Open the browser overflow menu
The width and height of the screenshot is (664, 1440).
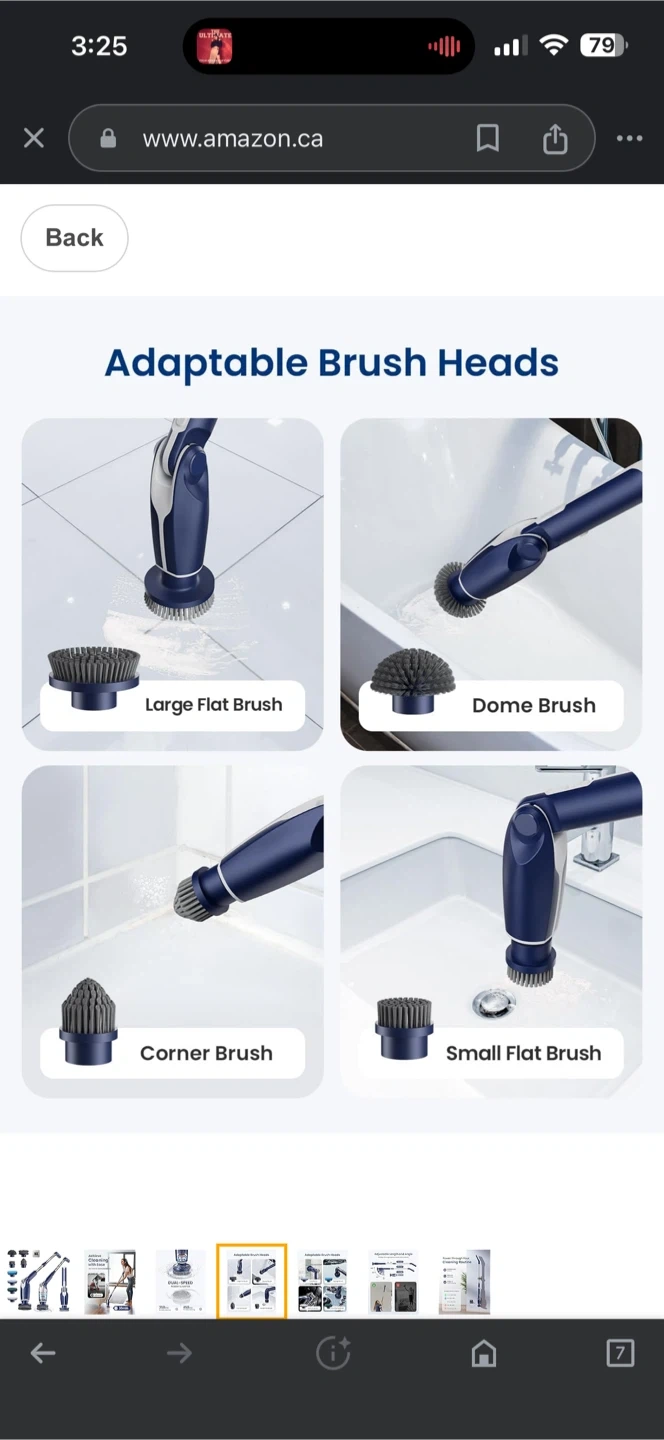[629, 138]
